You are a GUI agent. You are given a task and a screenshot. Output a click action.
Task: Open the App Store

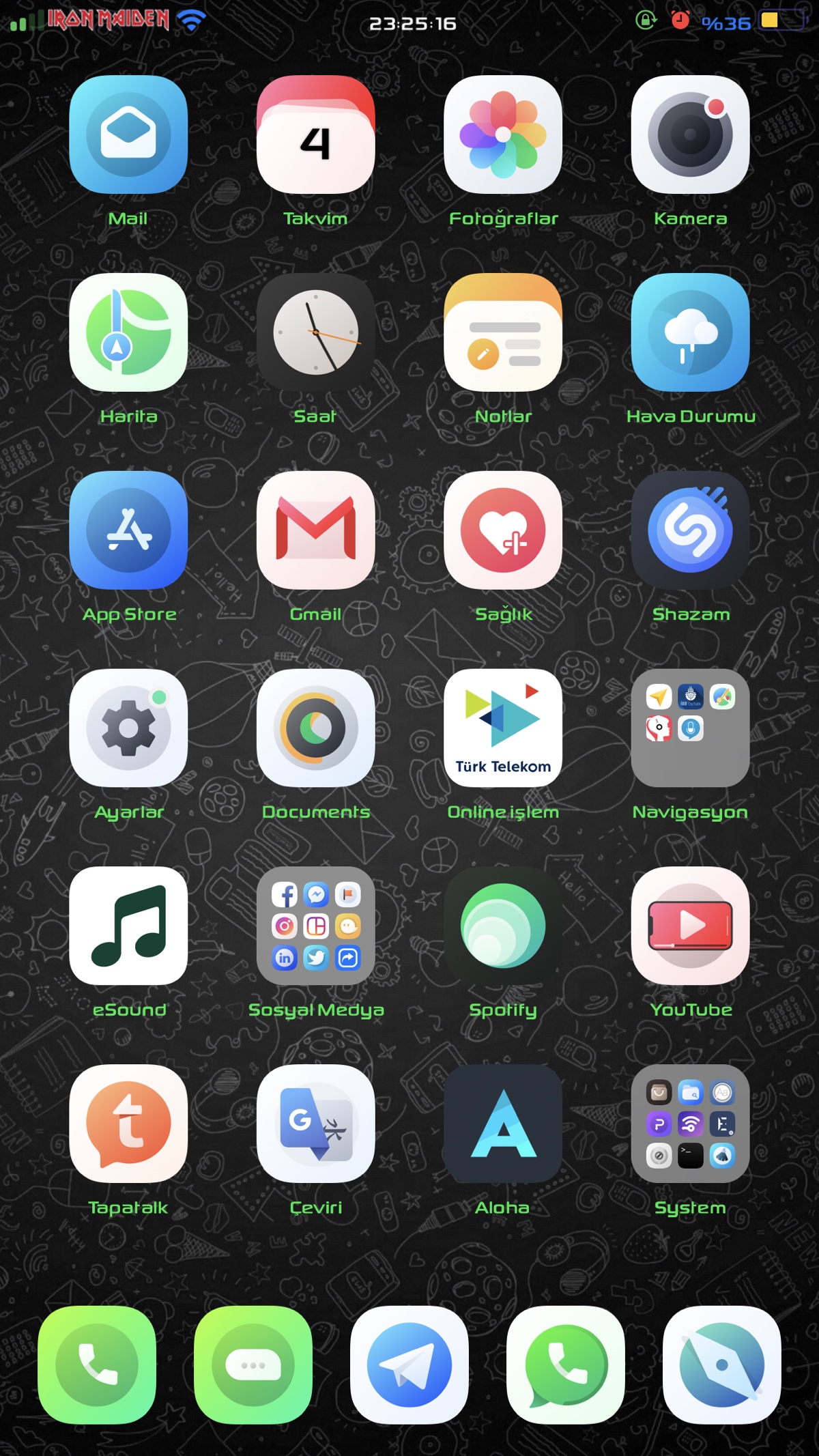(x=128, y=530)
